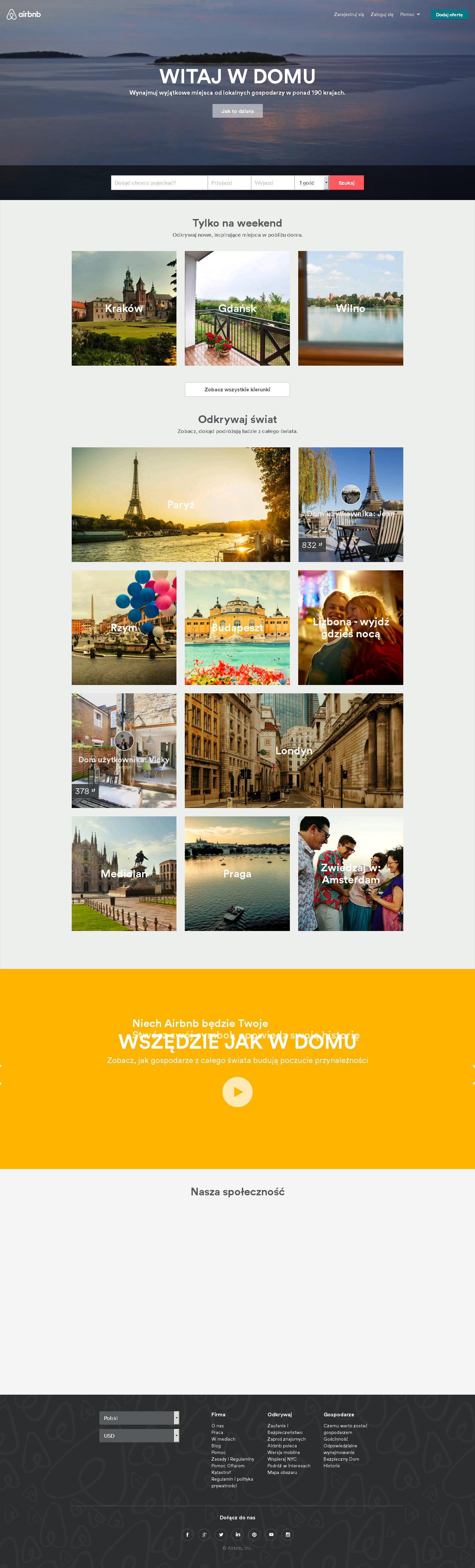The width and height of the screenshot is (475, 1568).
Task: Tap Zobacz wszystkie kierunki button
Action: pos(237,390)
